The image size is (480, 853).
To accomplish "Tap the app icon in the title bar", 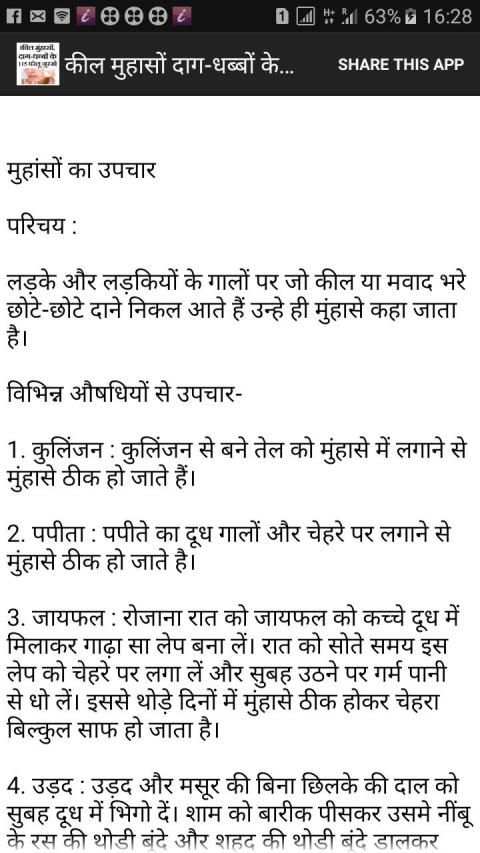I will click(38, 64).
